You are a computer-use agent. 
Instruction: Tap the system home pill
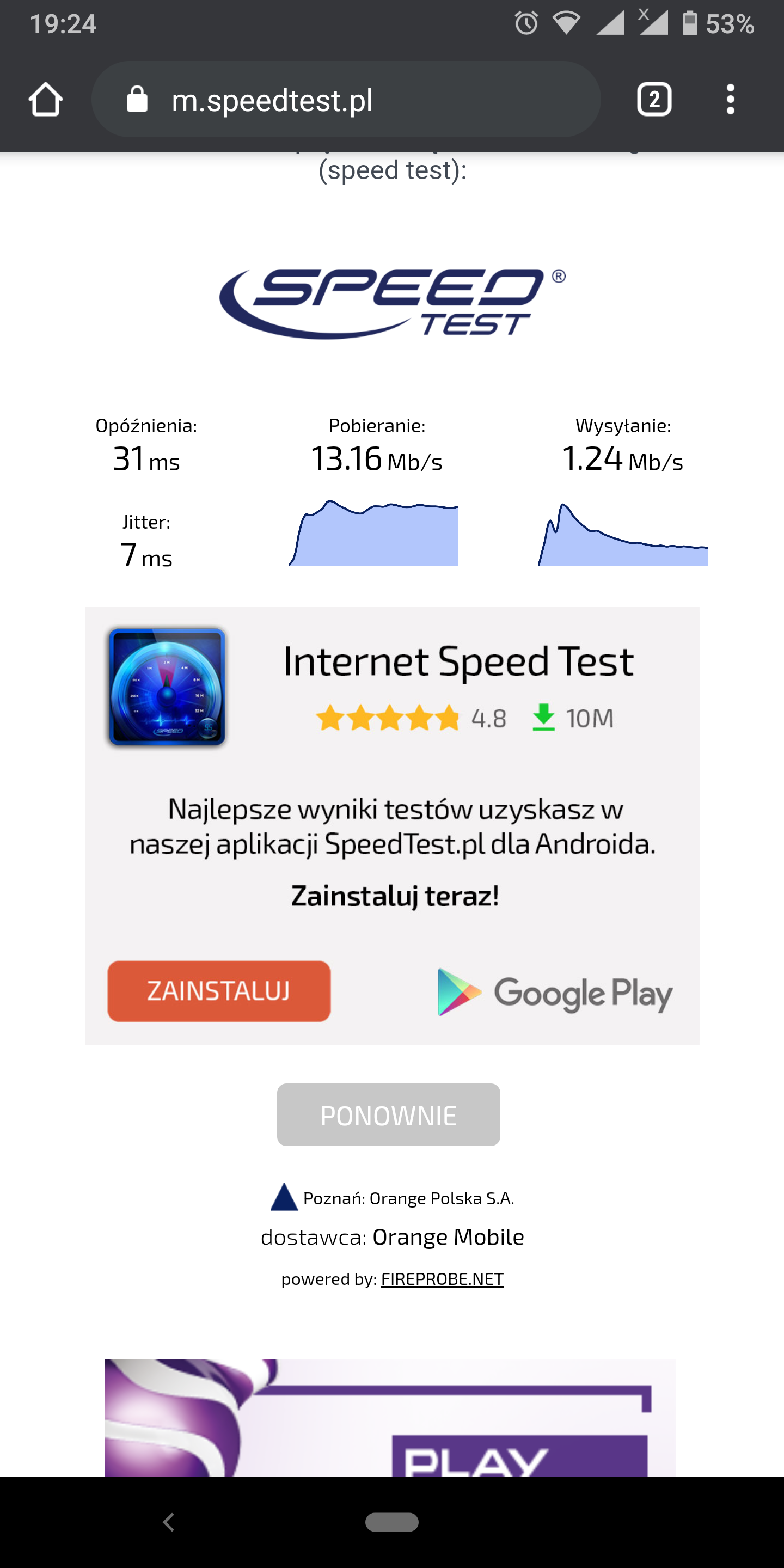click(x=392, y=1522)
